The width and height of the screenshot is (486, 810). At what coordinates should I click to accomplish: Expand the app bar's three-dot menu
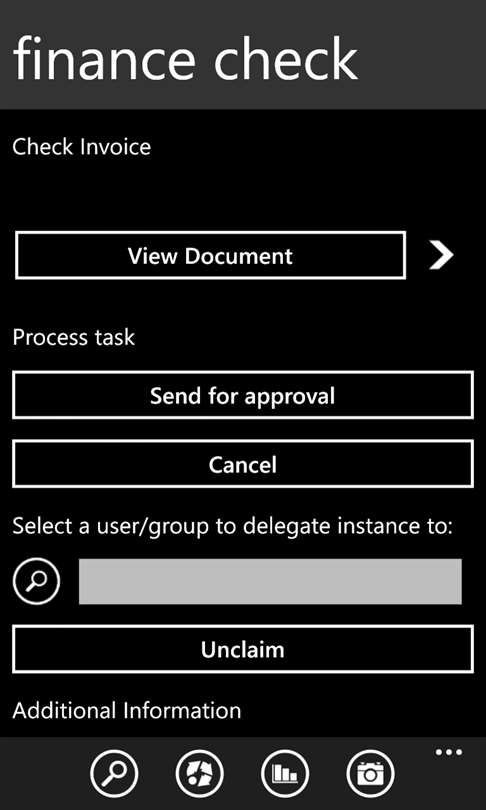click(x=448, y=752)
